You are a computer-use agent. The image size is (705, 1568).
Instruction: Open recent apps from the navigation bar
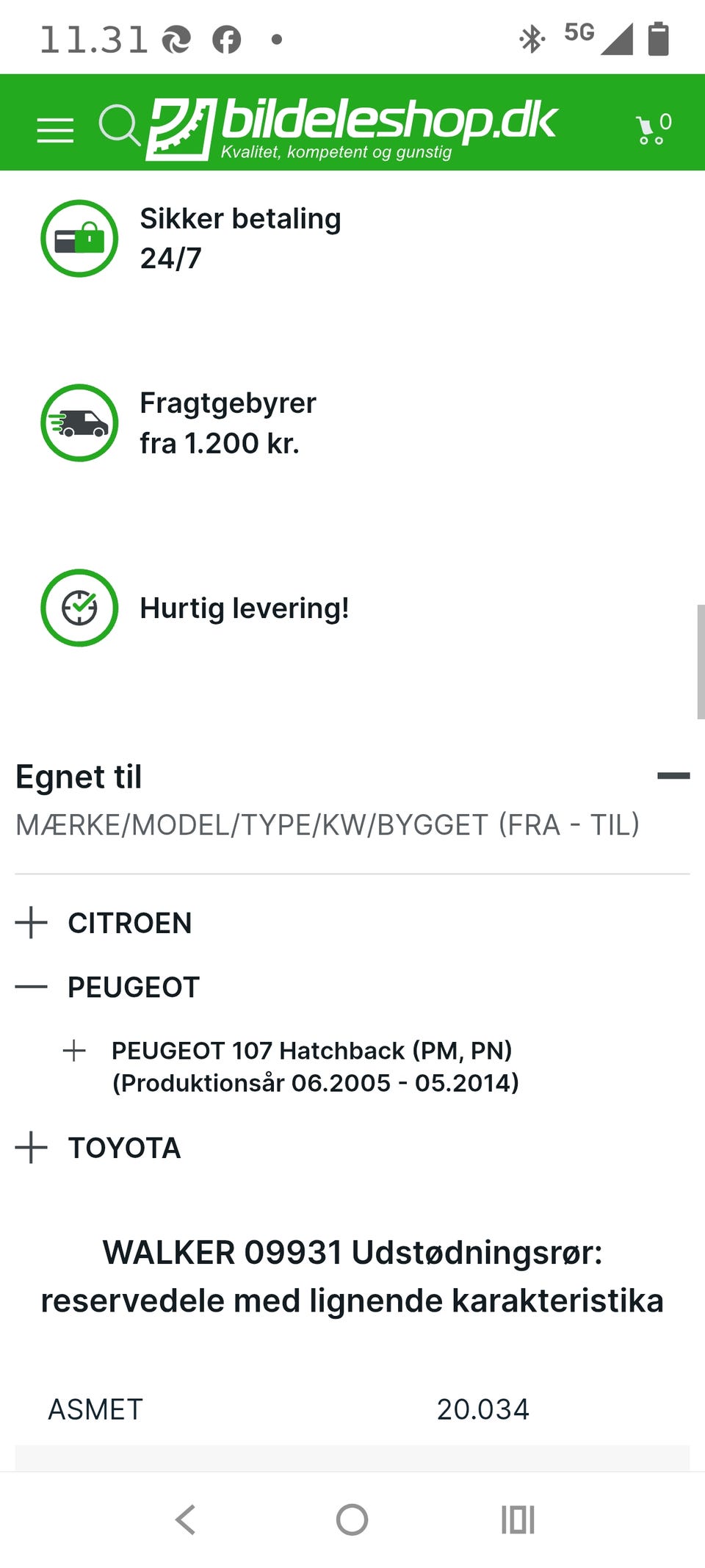pyautogui.click(x=518, y=1520)
